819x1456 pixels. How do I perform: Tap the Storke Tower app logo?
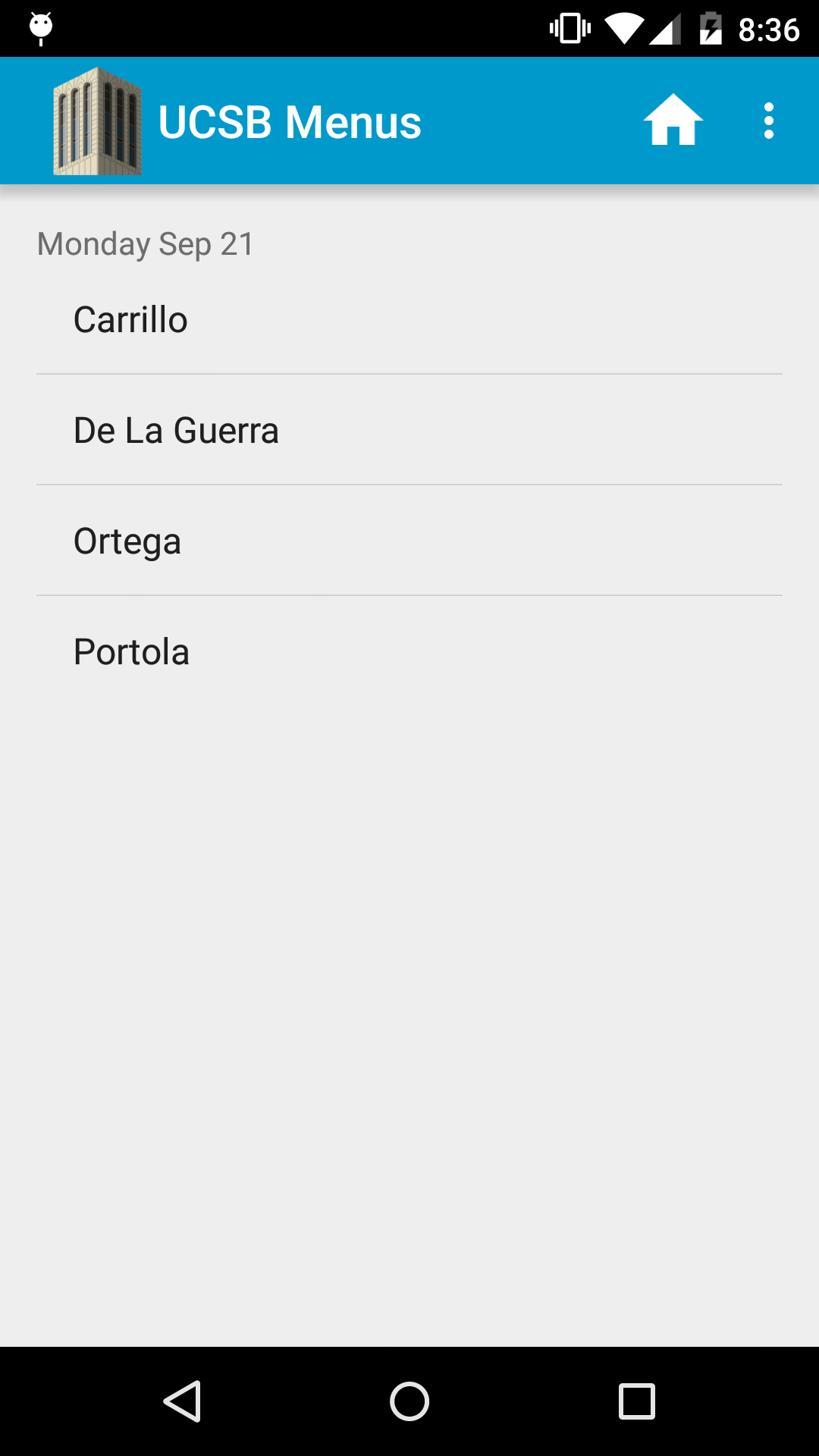point(97,120)
